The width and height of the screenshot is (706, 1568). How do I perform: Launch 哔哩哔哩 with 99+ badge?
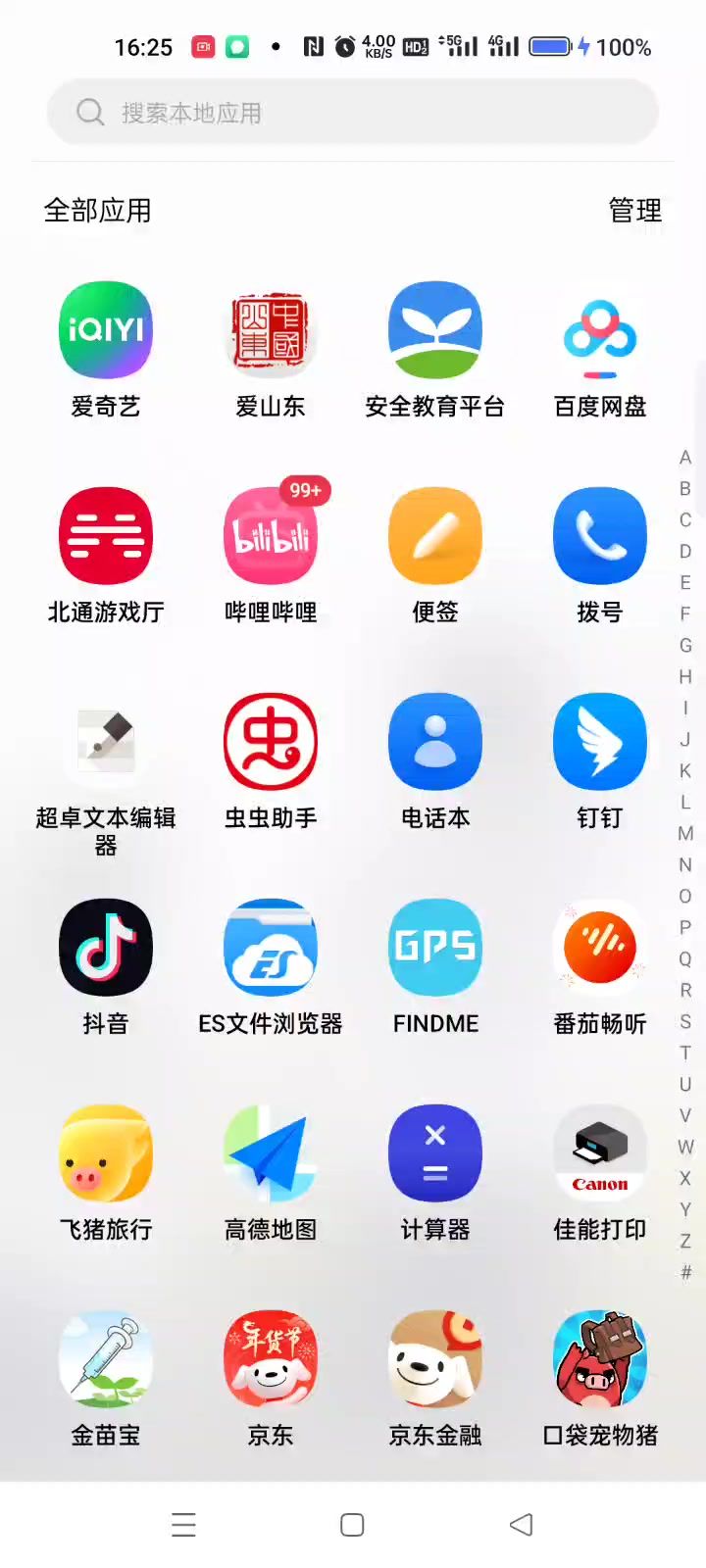click(271, 537)
